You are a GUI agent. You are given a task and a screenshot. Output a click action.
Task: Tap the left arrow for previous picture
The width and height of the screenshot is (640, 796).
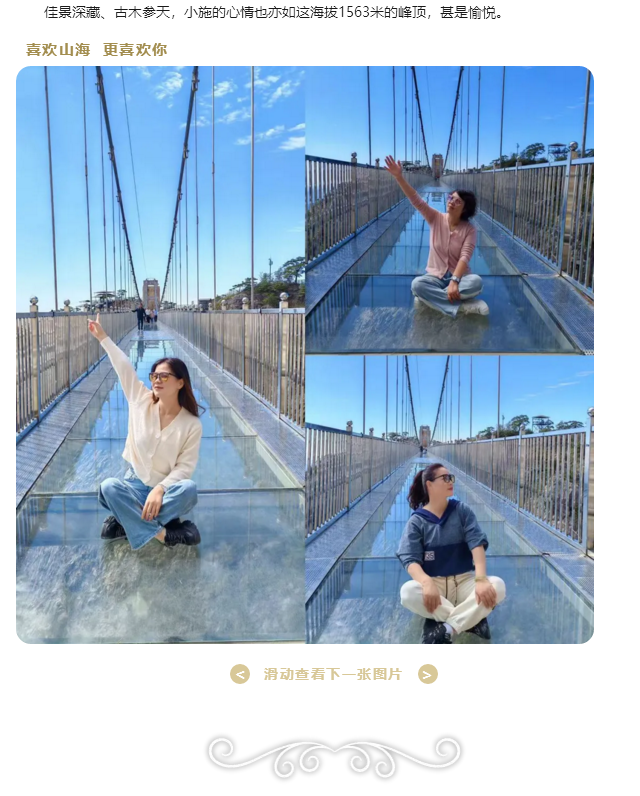[x=240, y=674]
